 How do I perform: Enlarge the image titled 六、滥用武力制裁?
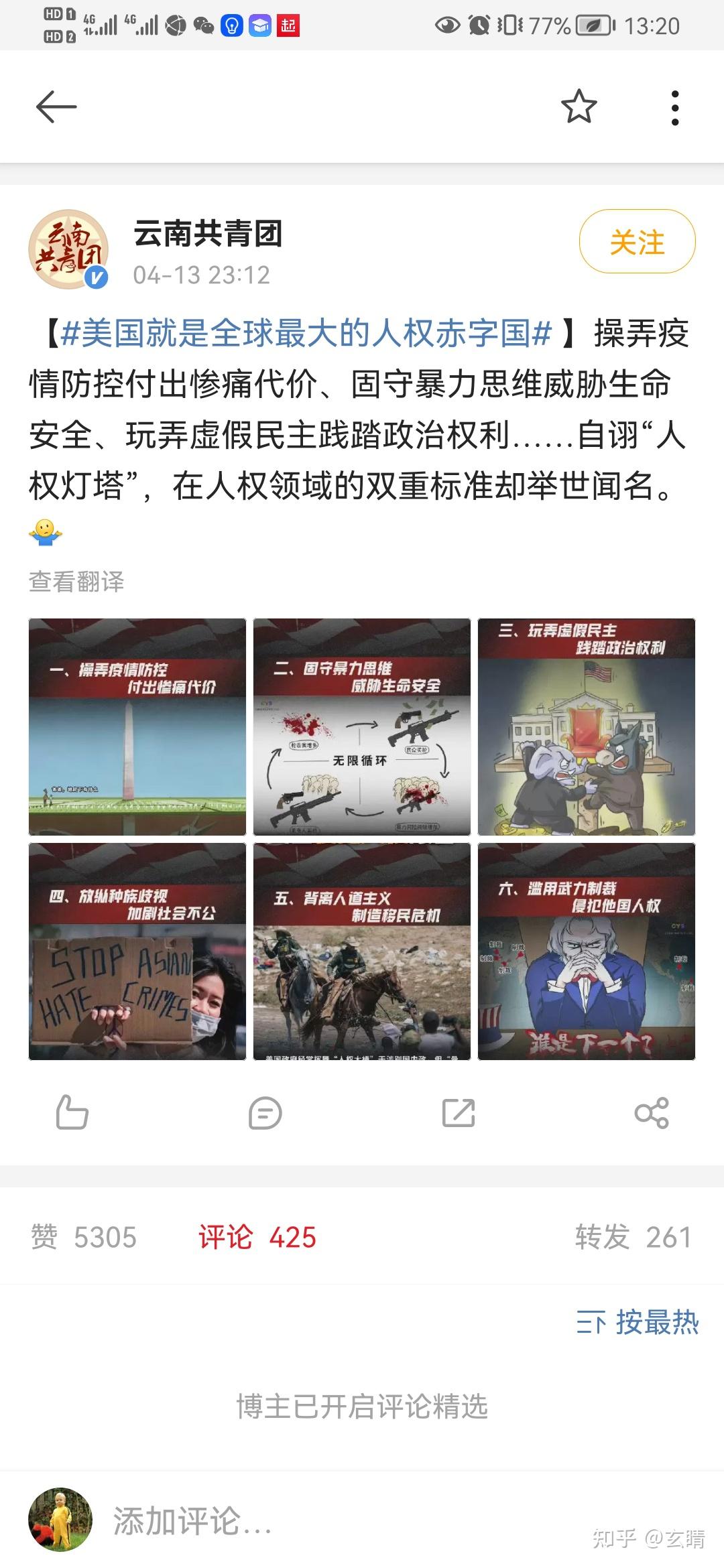(587, 952)
